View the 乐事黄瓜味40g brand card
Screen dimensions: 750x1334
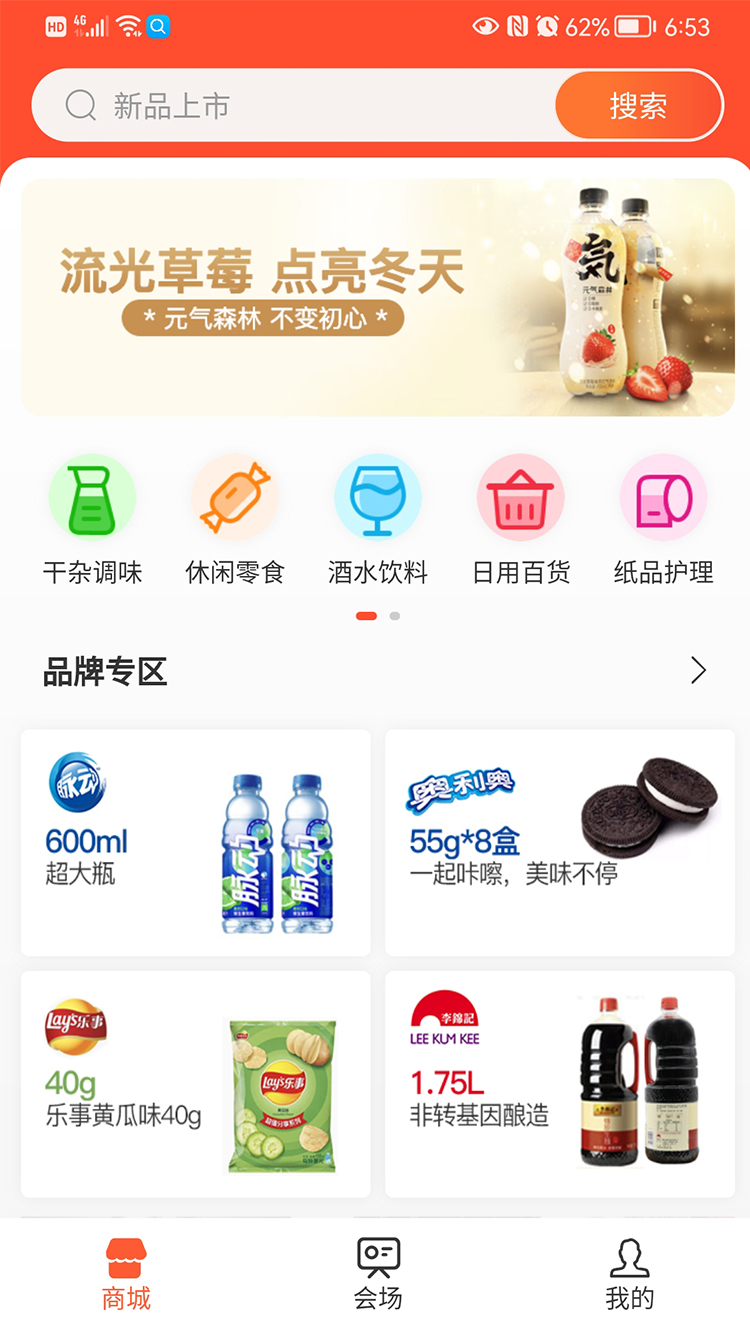click(196, 1084)
